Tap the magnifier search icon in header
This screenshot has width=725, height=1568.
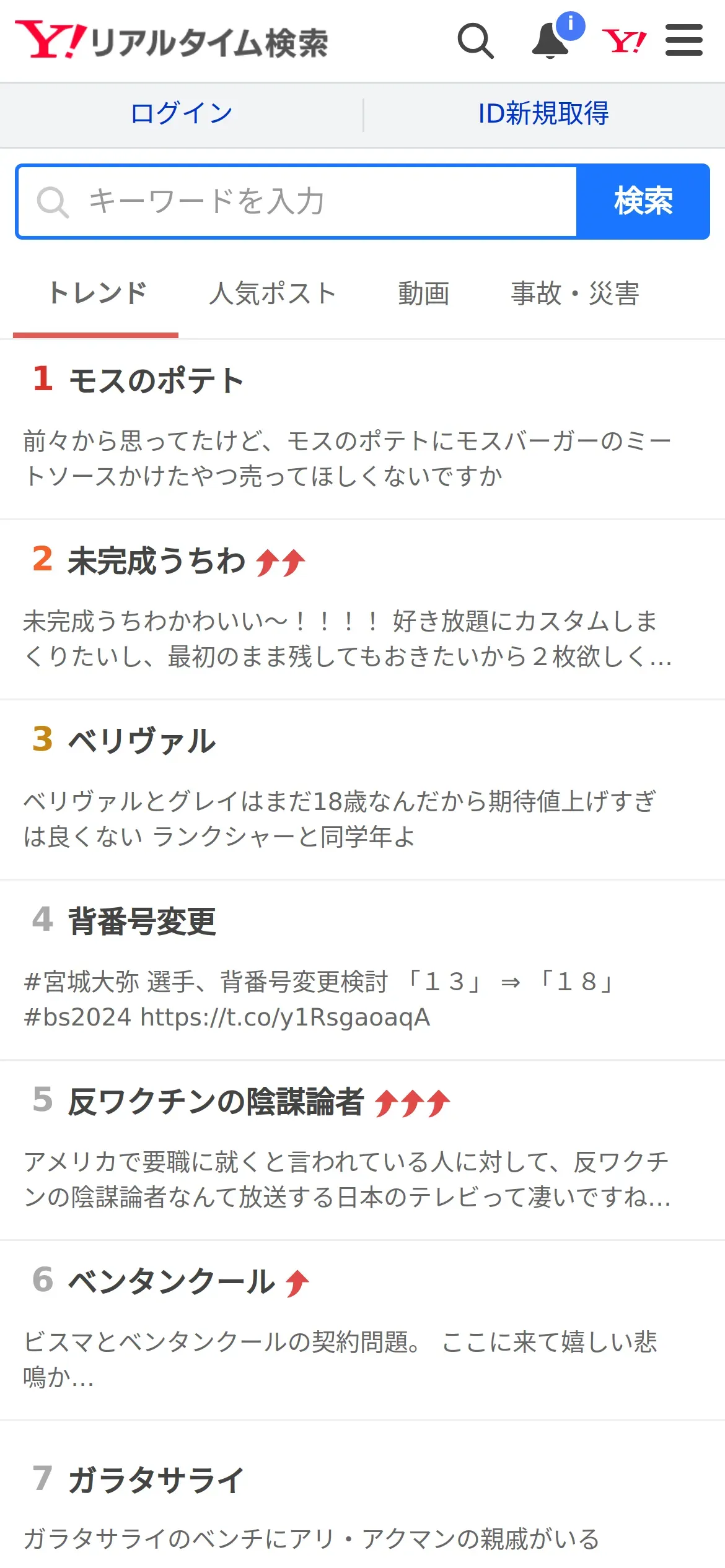click(x=475, y=41)
